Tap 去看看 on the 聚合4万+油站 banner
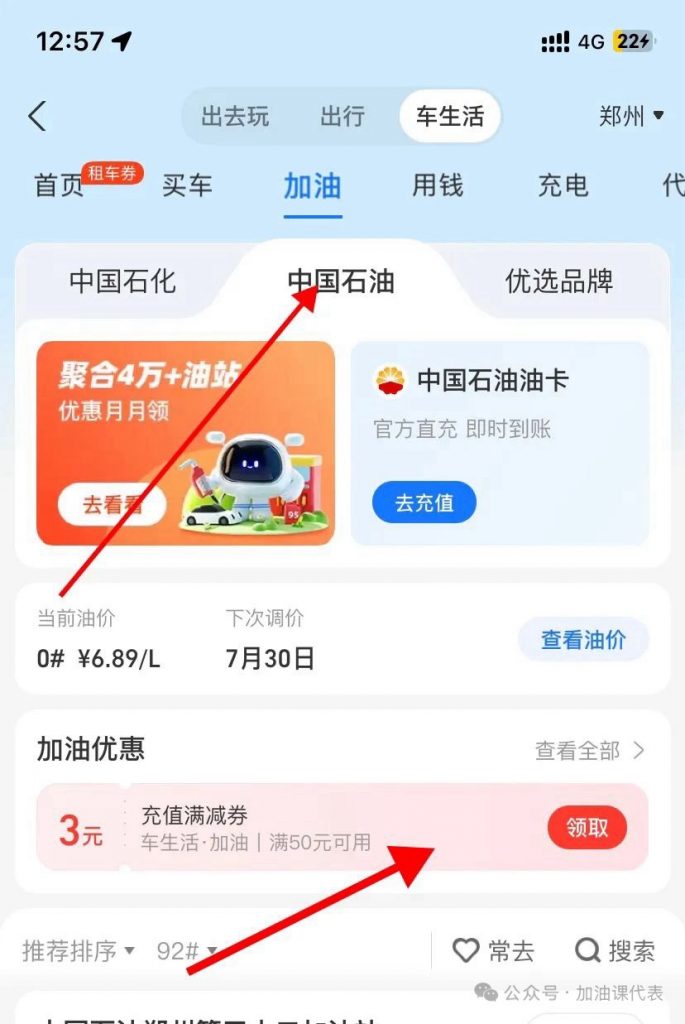Viewport: 685px width, 1024px height. [111, 505]
